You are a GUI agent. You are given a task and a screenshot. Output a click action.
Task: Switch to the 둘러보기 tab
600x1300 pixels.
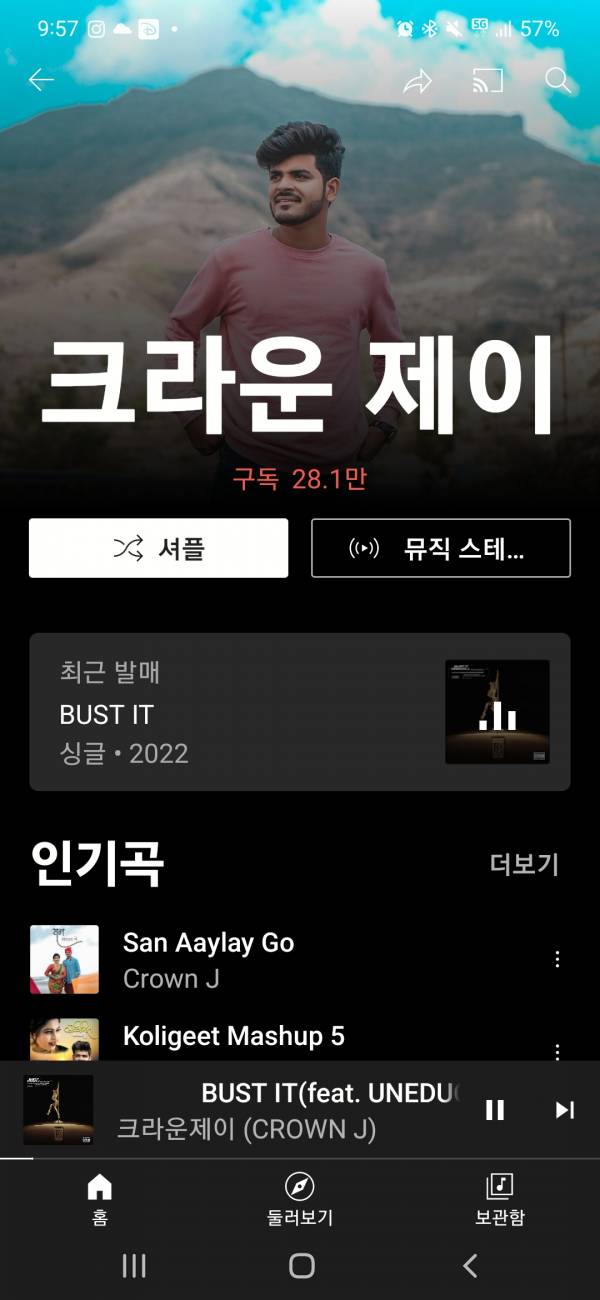(299, 1198)
